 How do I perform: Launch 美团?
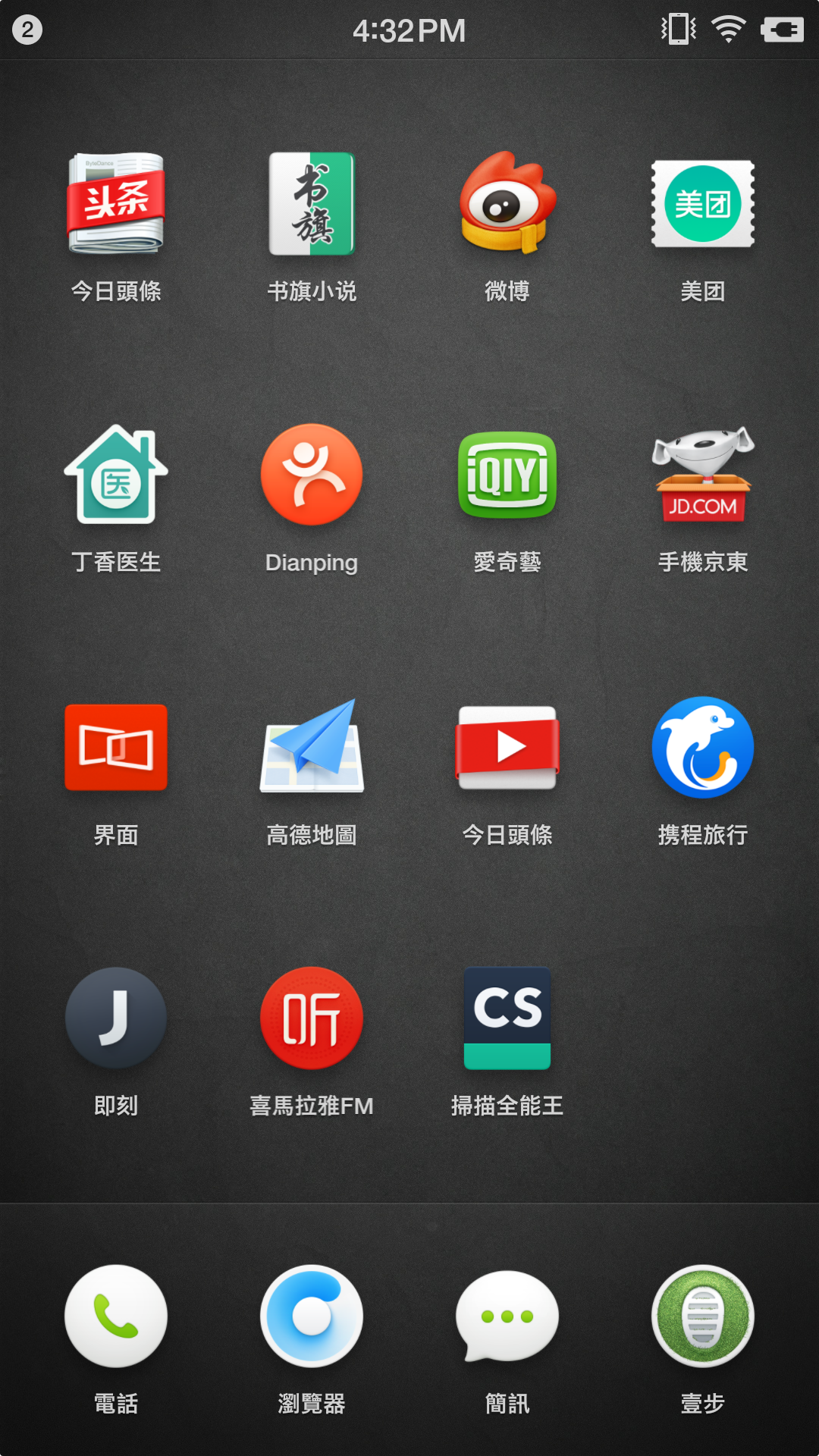pyautogui.click(x=703, y=203)
